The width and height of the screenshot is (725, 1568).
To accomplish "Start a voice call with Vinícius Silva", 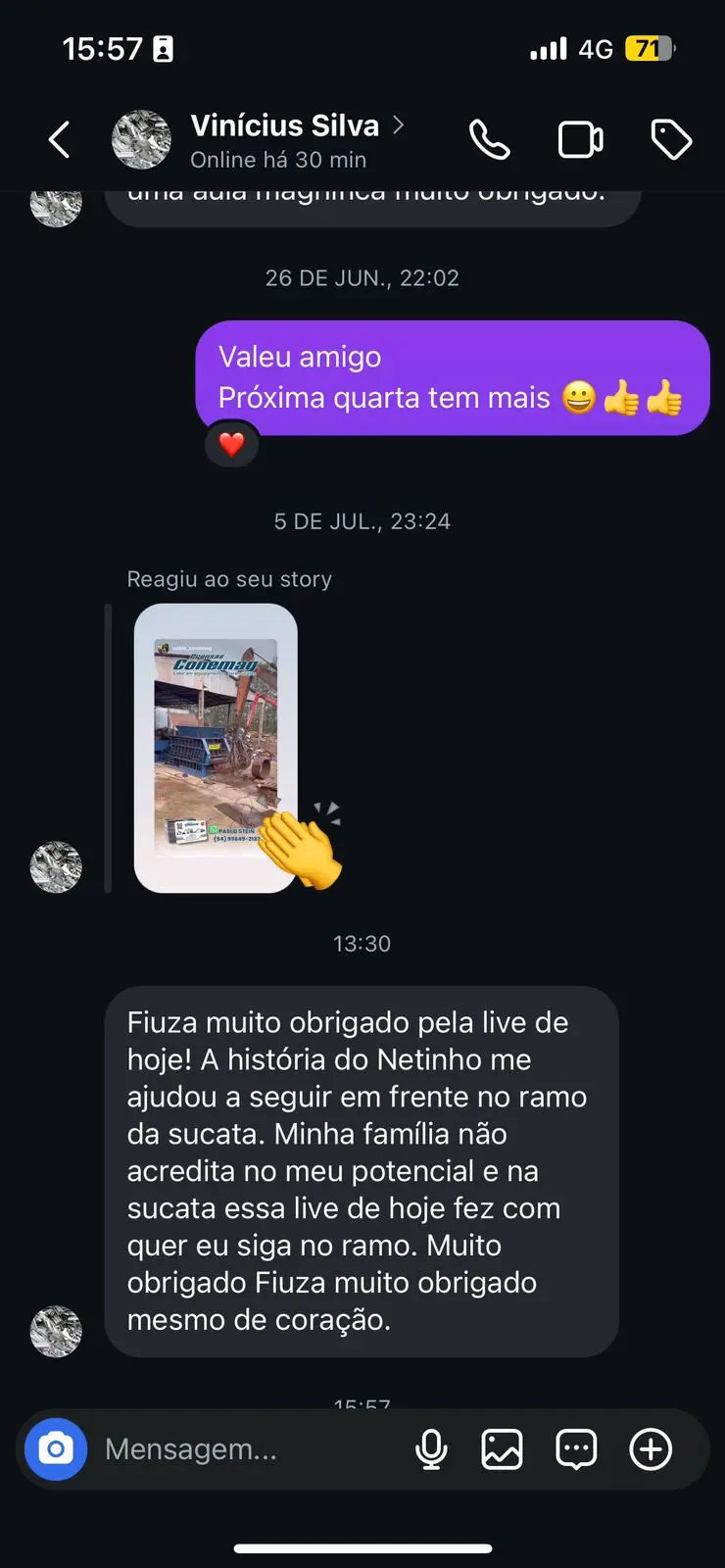I will tap(489, 139).
